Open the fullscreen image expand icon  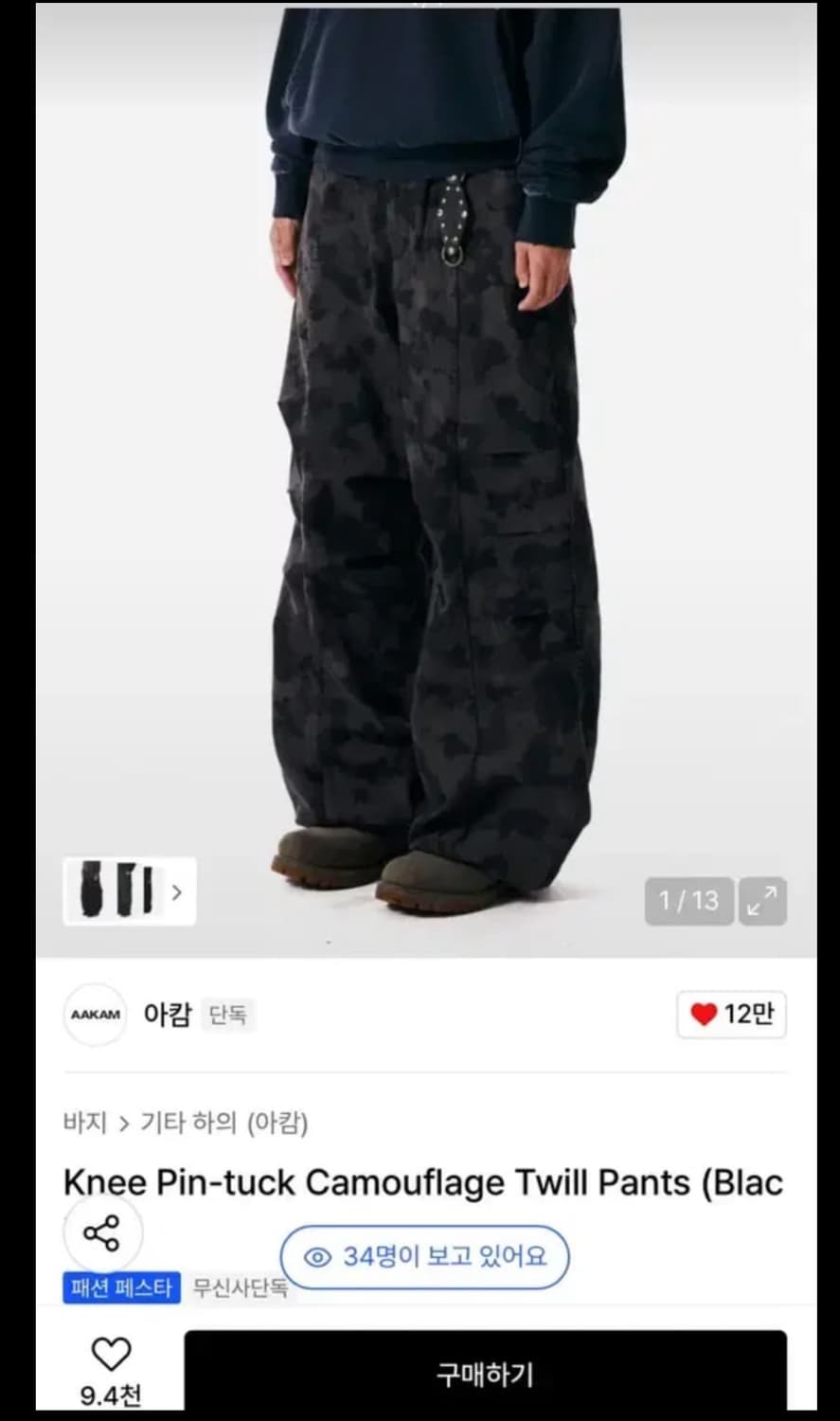pyautogui.click(x=763, y=902)
